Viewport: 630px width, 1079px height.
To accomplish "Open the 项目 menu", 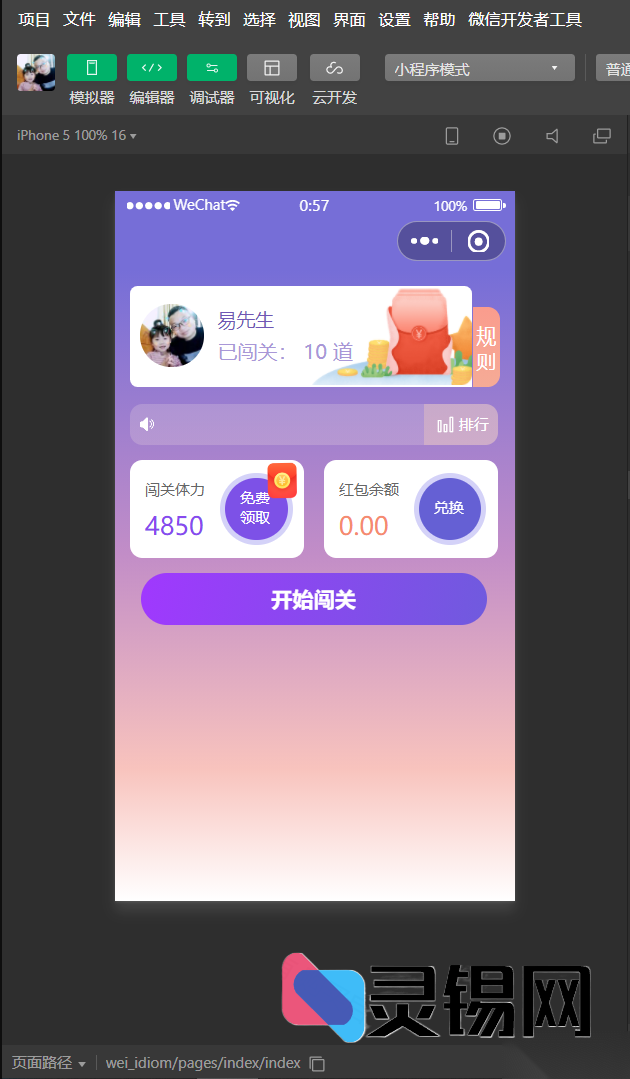I will [34, 19].
